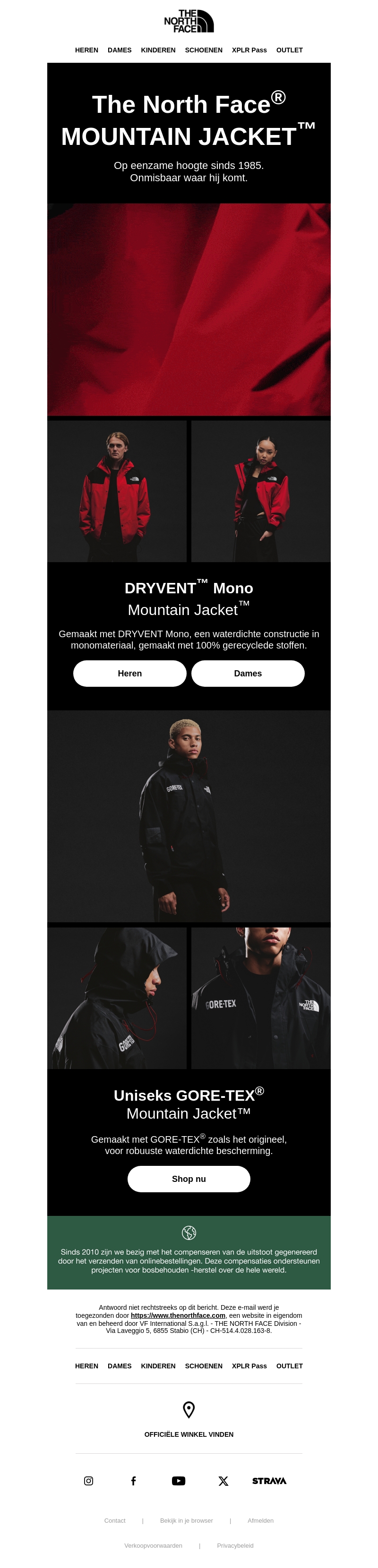This screenshot has width=378, height=1568.
Task: Tap the Dames button for DRYVENT jacket
Action: pos(248,673)
